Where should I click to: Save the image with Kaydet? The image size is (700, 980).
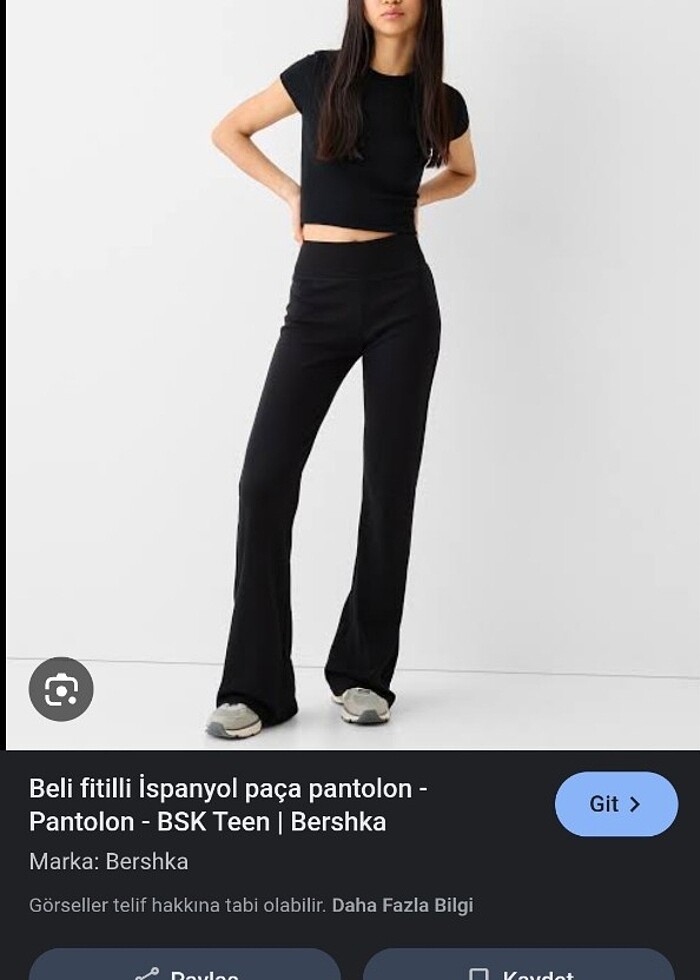point(518,968)
